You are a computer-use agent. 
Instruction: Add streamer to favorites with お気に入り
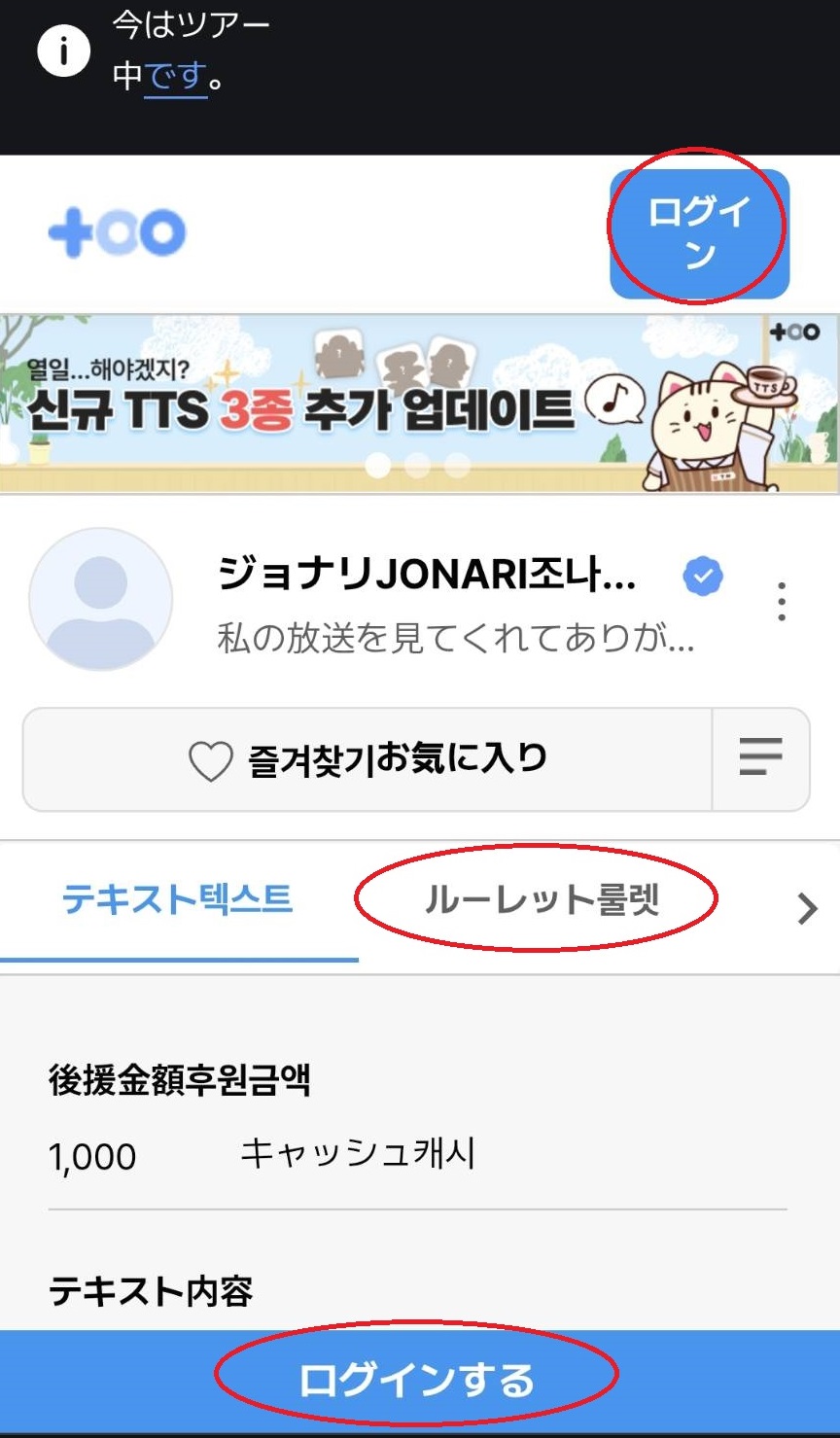pyautogui.click(x=367, y=759)
